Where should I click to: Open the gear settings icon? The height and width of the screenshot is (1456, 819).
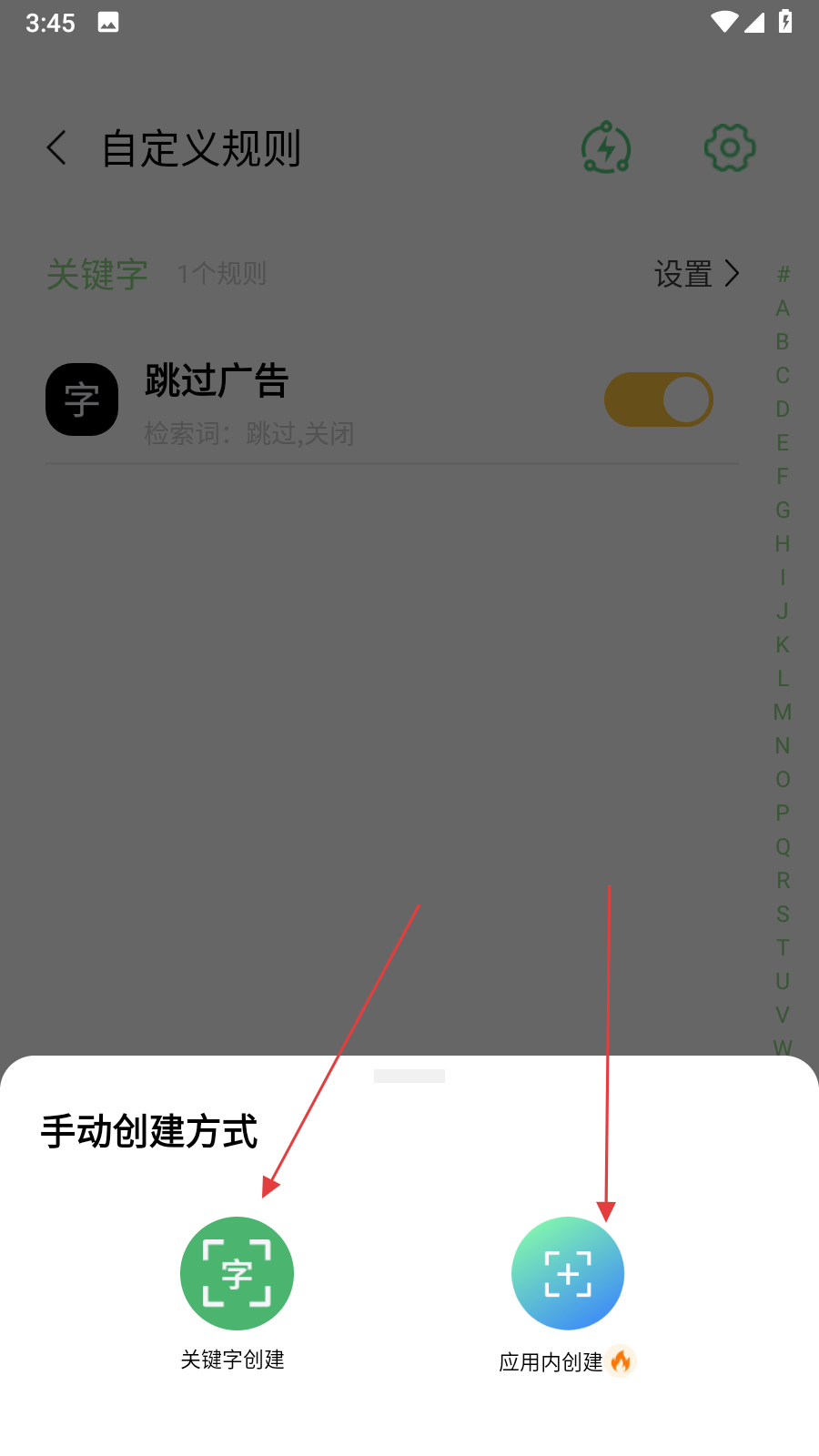pos(730,147)
